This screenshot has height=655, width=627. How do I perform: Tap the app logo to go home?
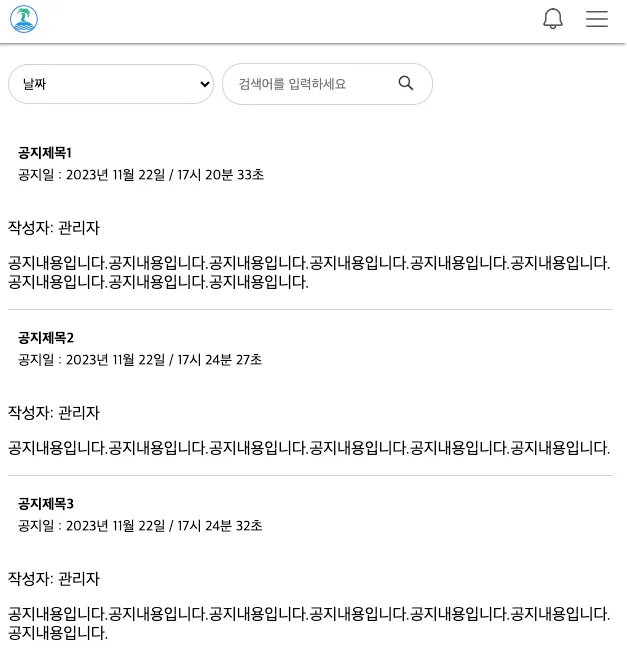[24, 19]
